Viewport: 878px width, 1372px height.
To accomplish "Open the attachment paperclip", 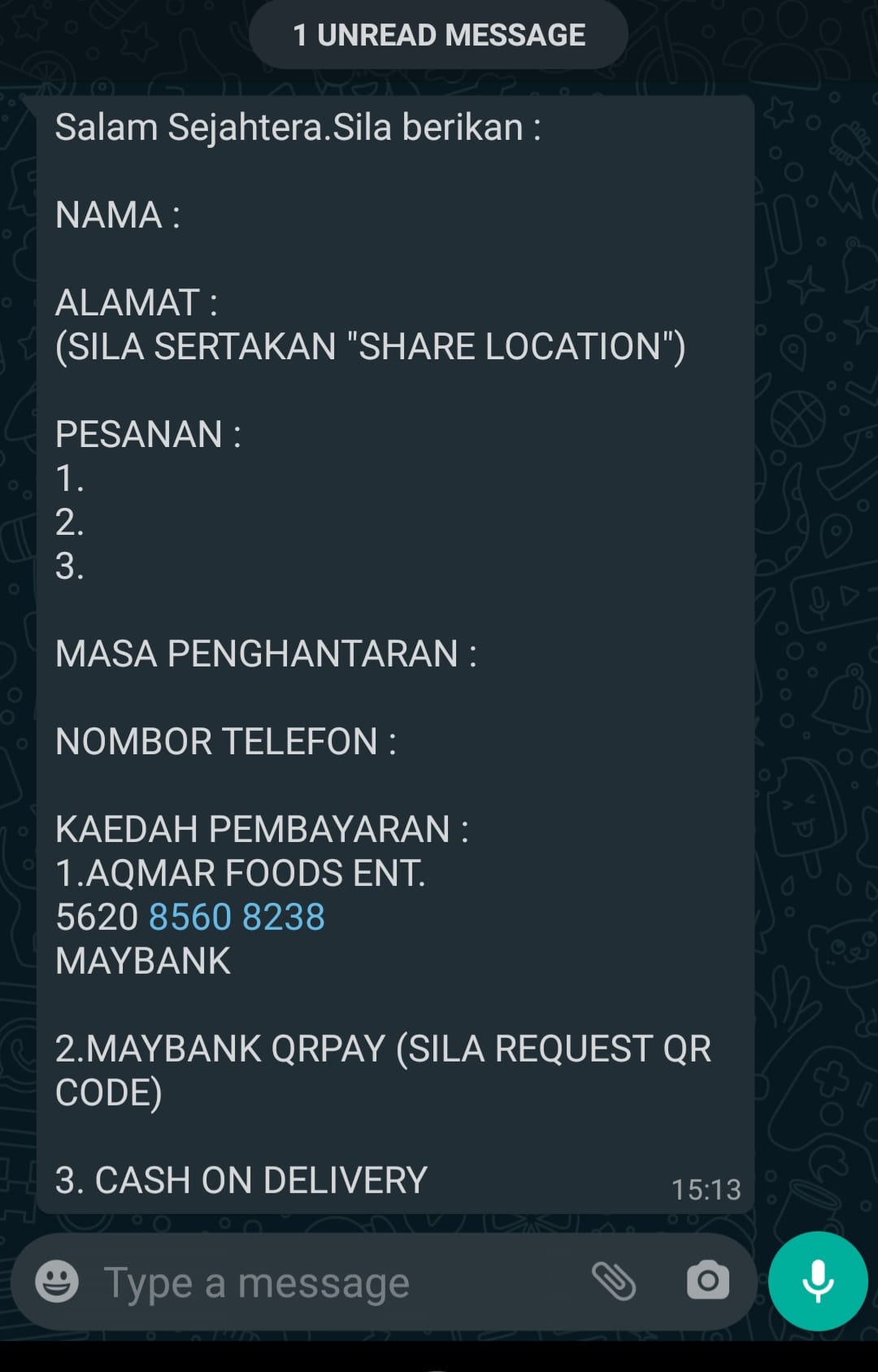I will [x=614, y=1282].
